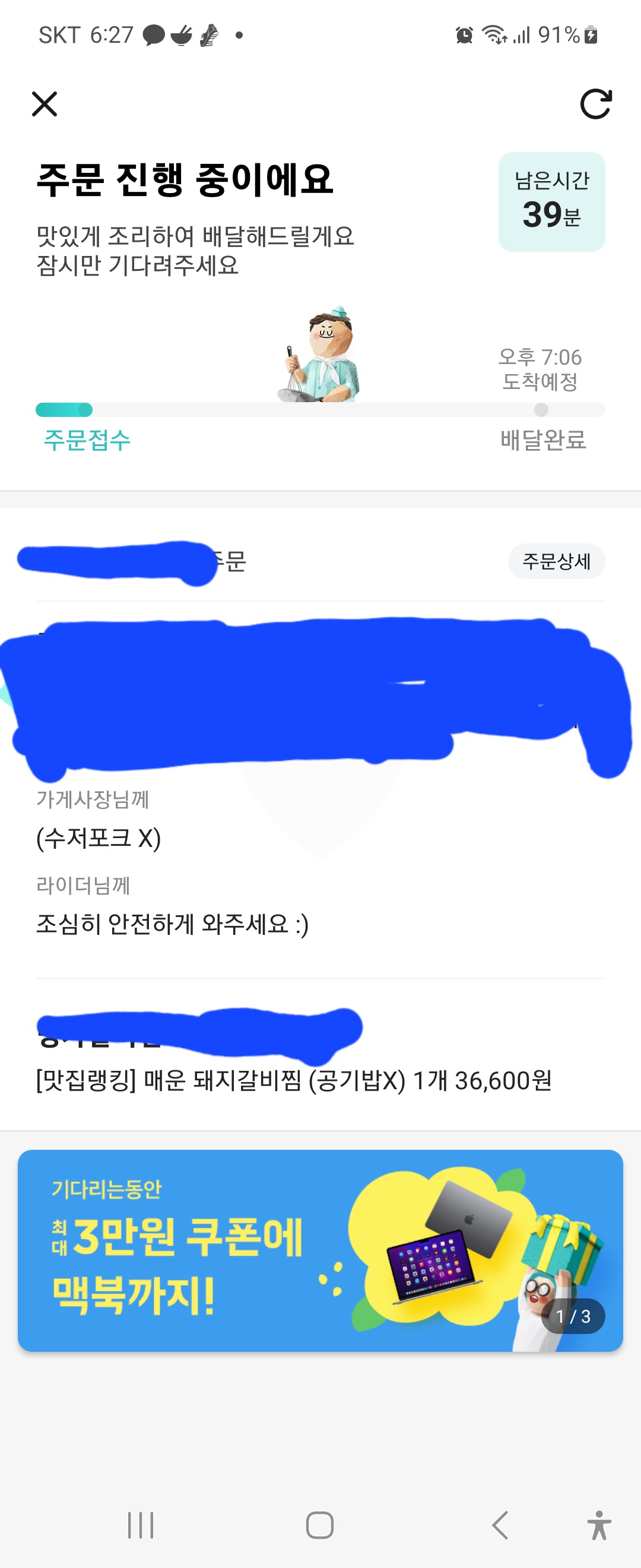Image resolution: width=641 pixels, height=1568 pixels.
Task: Tap the system back button
Action: tap(500, 1525)
